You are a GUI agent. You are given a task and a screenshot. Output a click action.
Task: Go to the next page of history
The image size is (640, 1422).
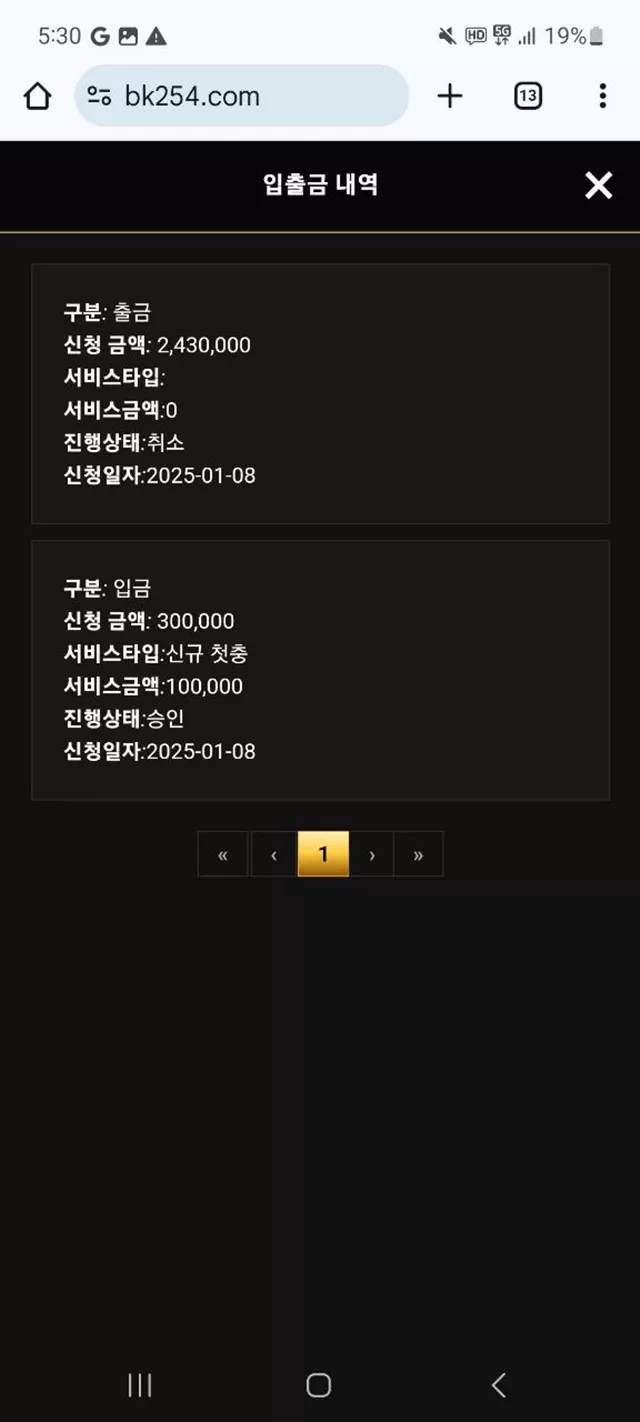click(372, 854)
